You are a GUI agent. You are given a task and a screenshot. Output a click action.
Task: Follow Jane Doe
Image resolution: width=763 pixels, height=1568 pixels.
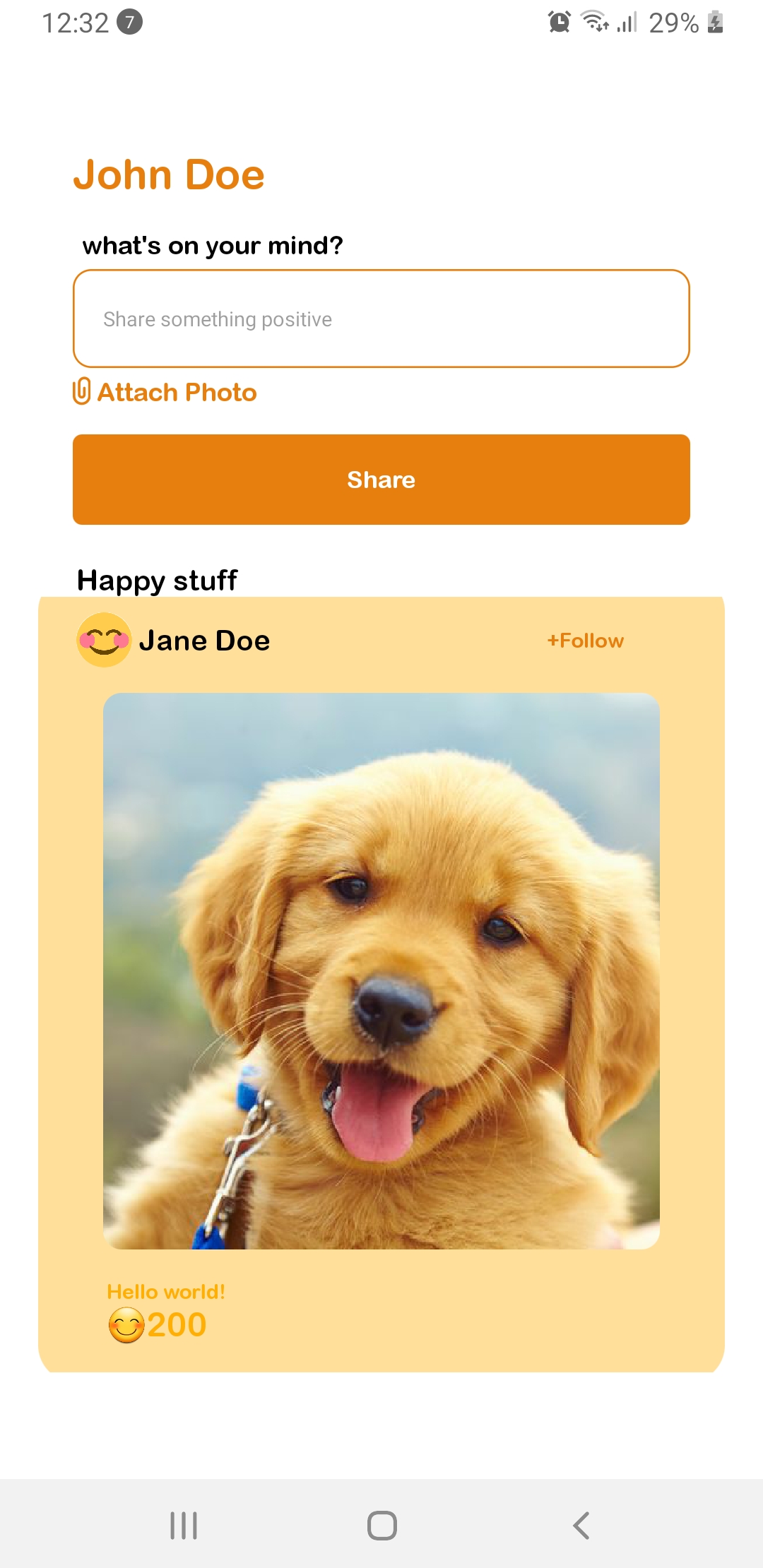coord(585,641)
